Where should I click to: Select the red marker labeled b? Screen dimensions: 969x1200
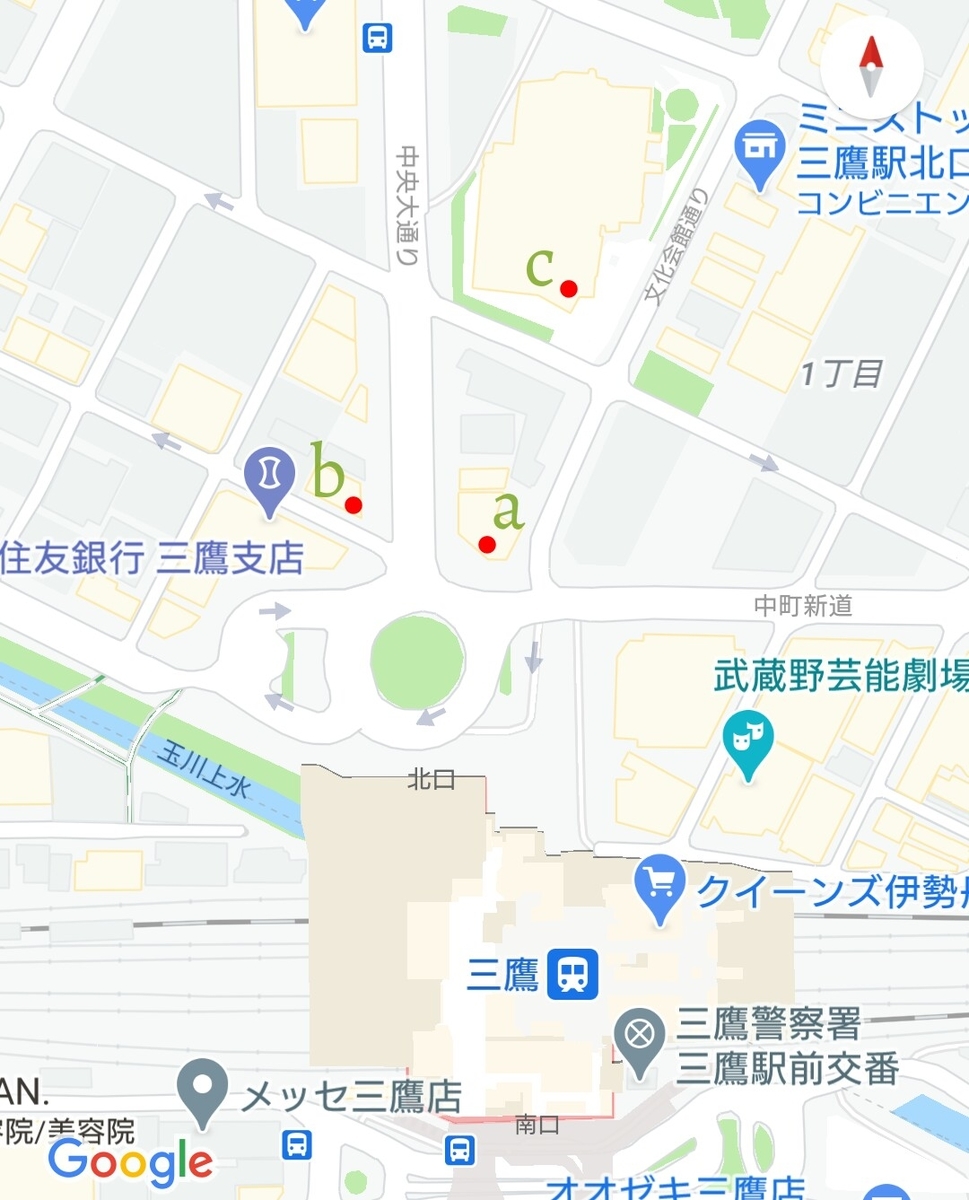pyautogui.click(x=354, y=506)
